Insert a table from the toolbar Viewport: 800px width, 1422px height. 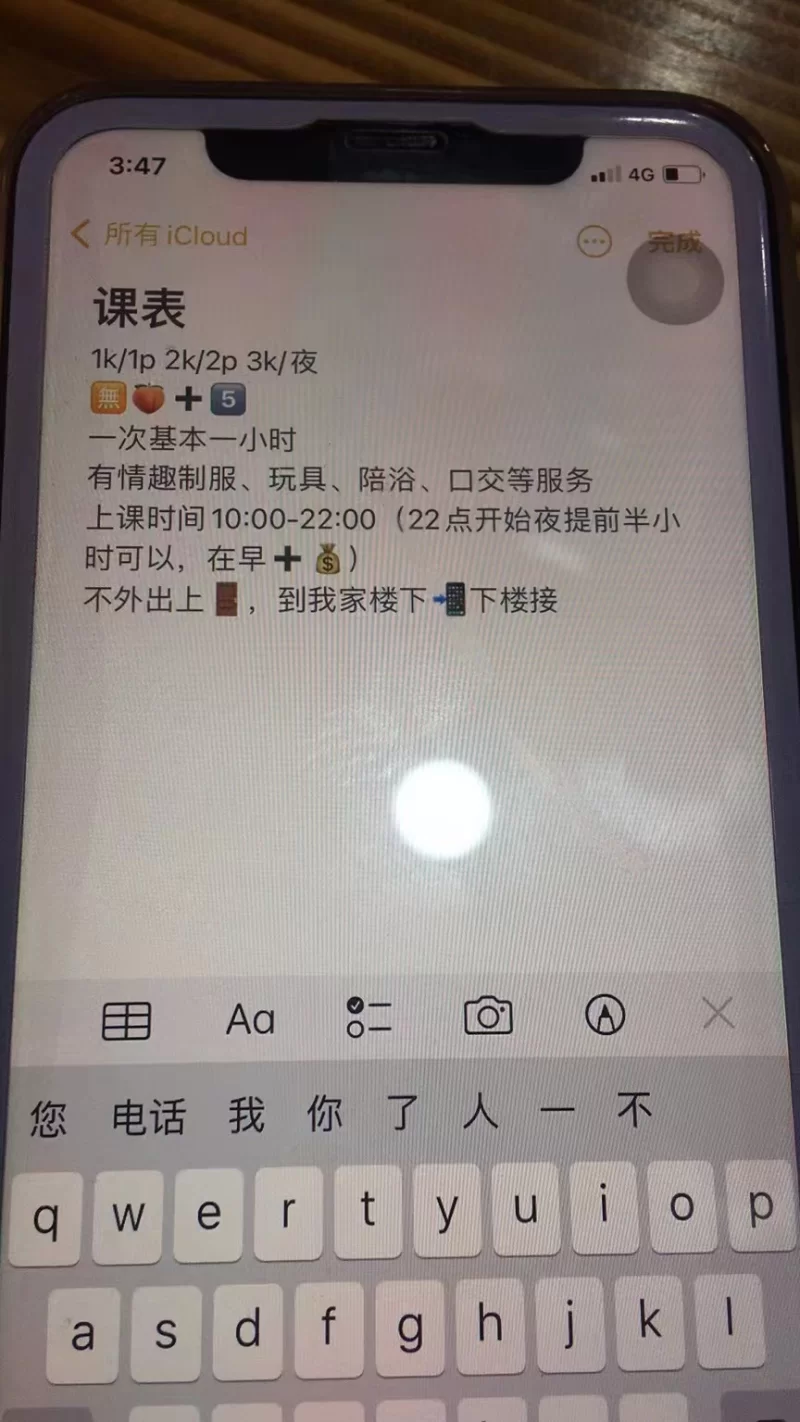coord(127,1021)
